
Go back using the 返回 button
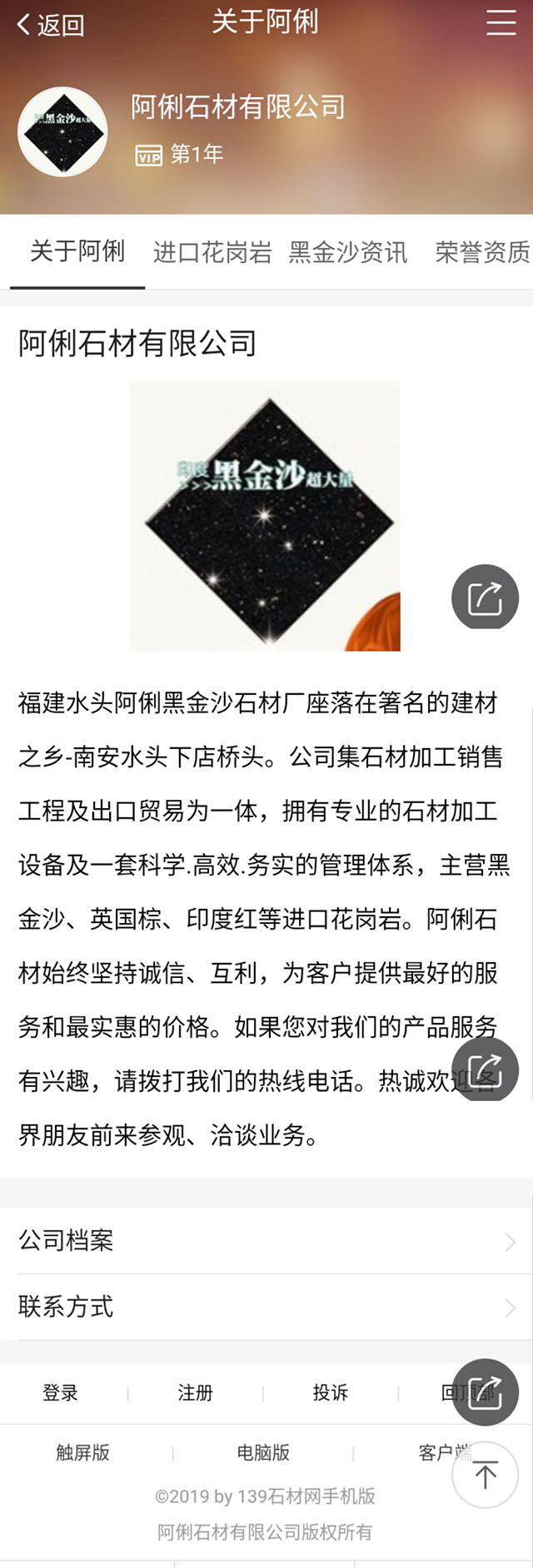(50, 25)
